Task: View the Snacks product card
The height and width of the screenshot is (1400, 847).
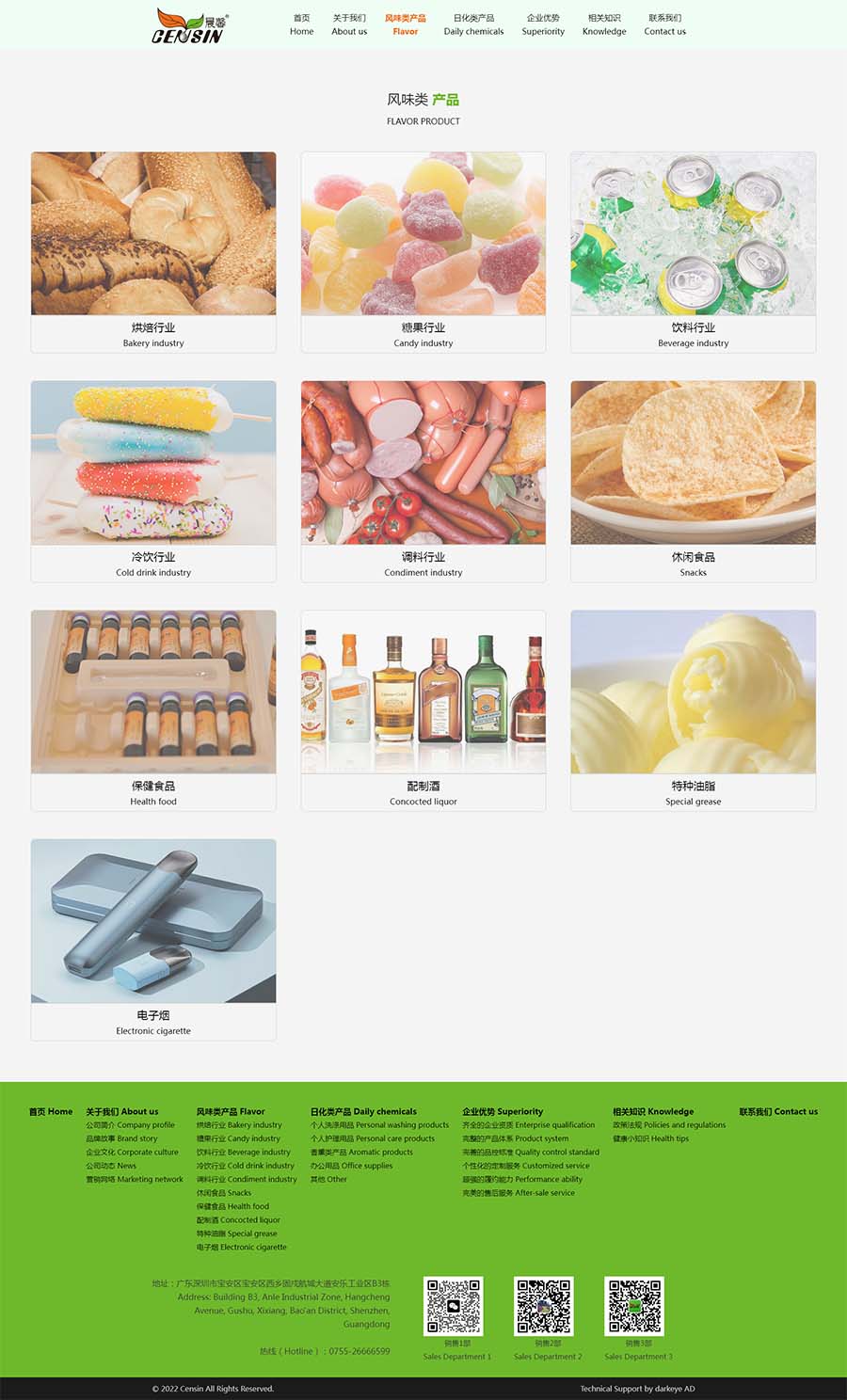Action: (x=693, y=481)
